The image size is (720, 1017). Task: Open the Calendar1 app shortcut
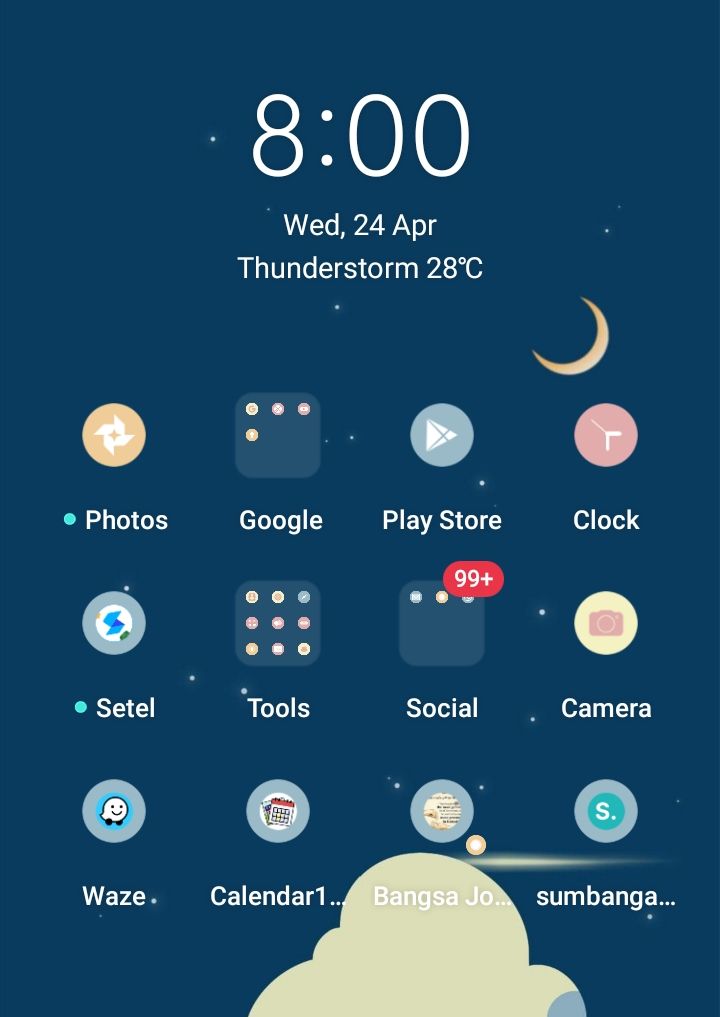click(x=278, y=811)
